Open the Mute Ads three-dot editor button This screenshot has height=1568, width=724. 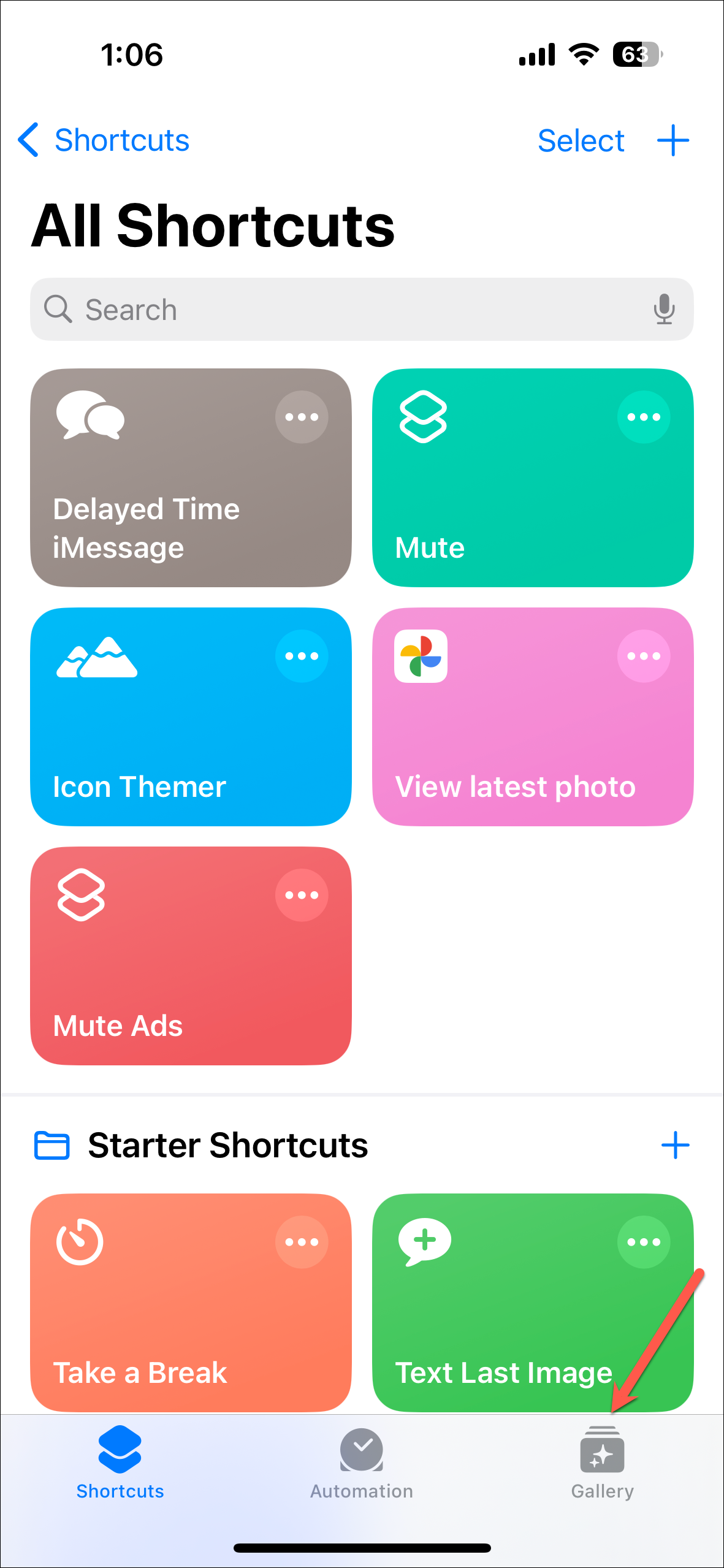click(302, 895)
